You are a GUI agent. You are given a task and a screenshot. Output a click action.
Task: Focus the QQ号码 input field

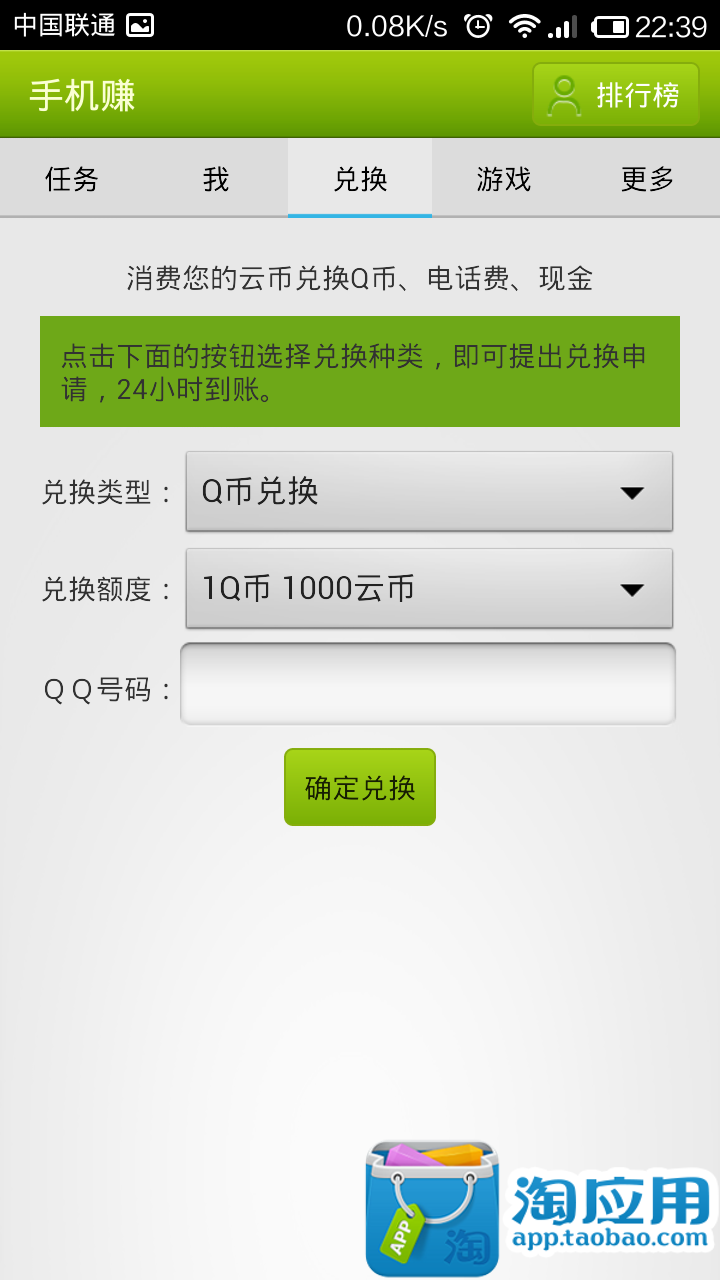tap(428, 684)
